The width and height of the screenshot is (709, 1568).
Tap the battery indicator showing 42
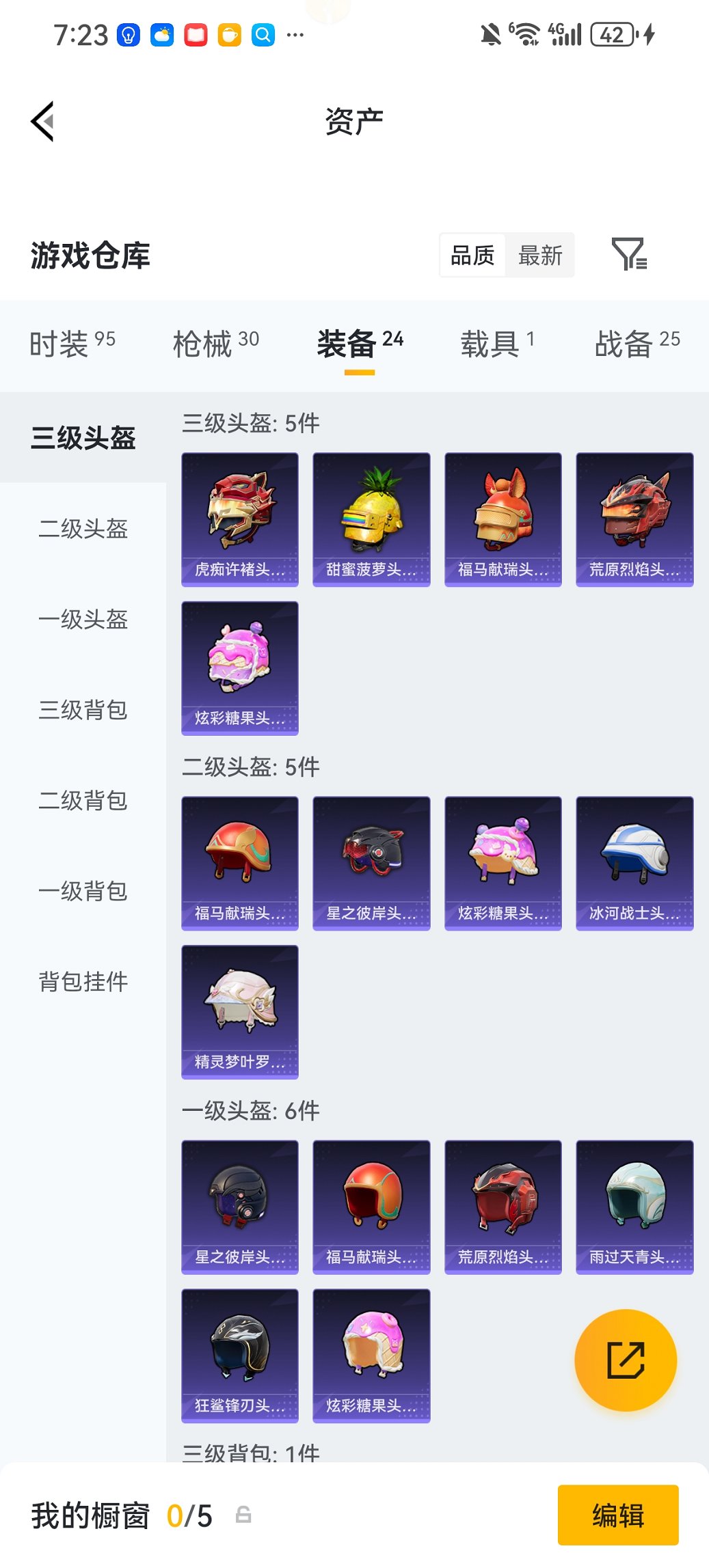(x=611, y=33)
